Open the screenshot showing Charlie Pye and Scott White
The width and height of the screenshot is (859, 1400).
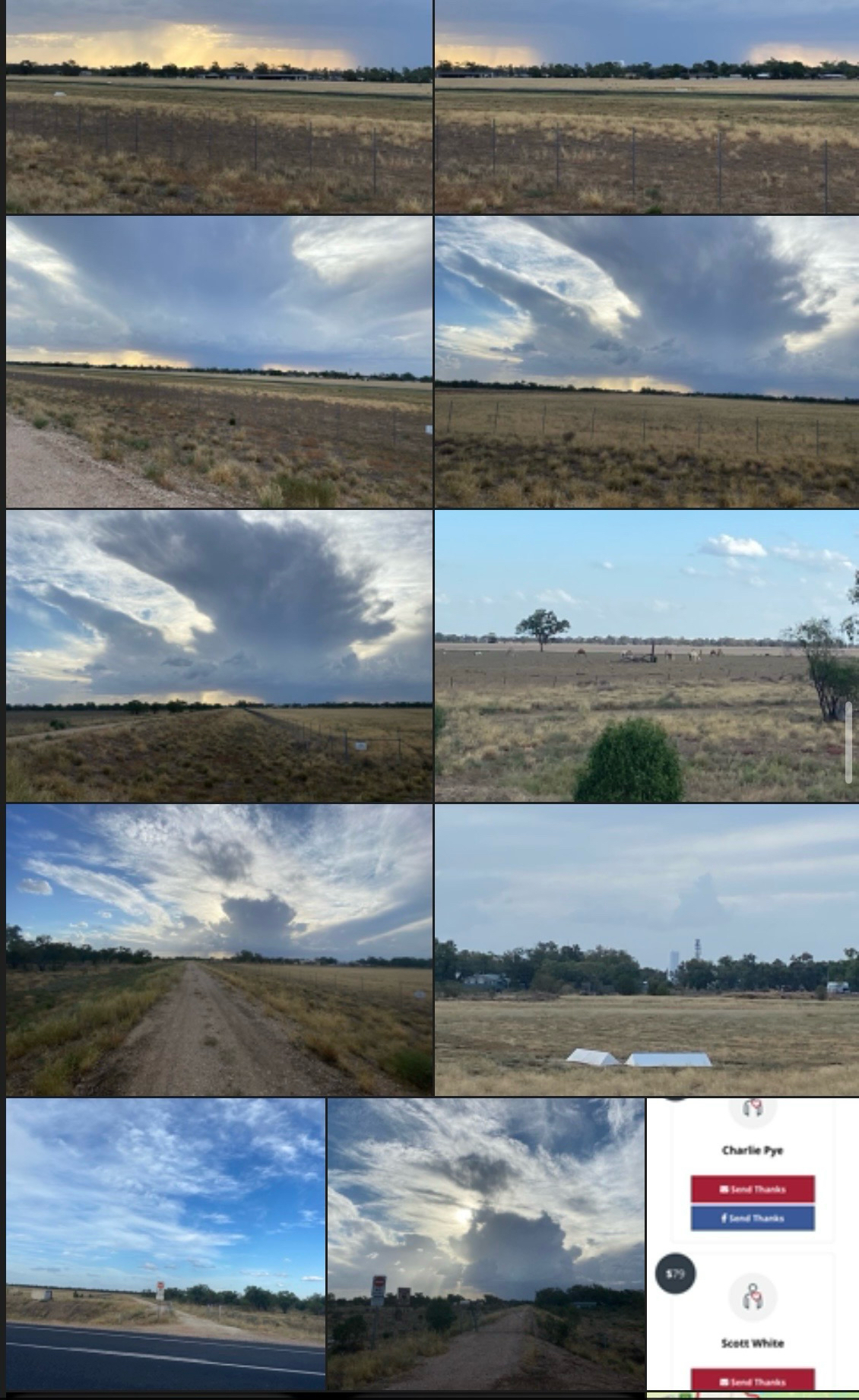click(x=753, y=1243)
